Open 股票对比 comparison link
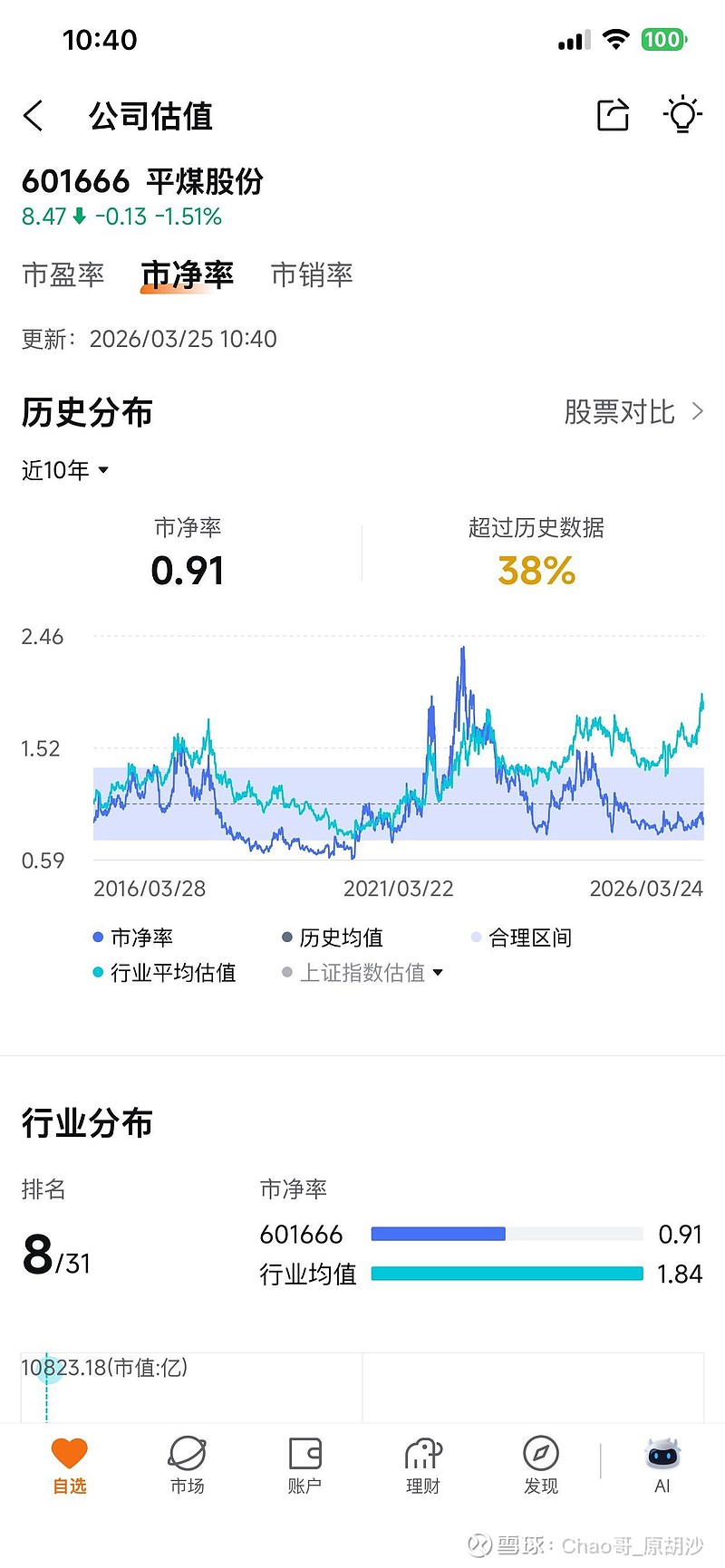 click(620, 412)
